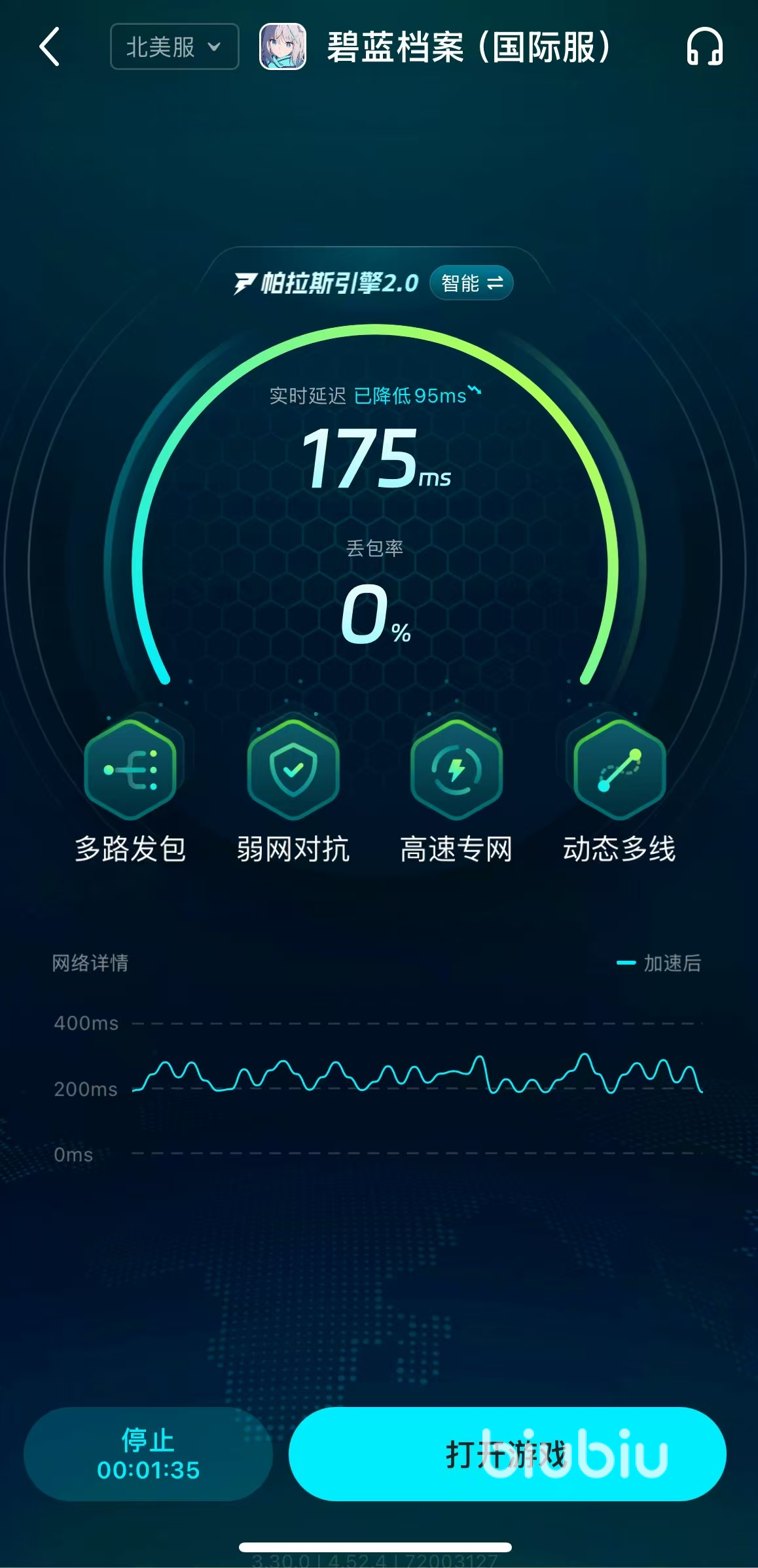The image size is (758, 1568).
Task: View the 动态多线 feature
Action: tap(619, 770)
